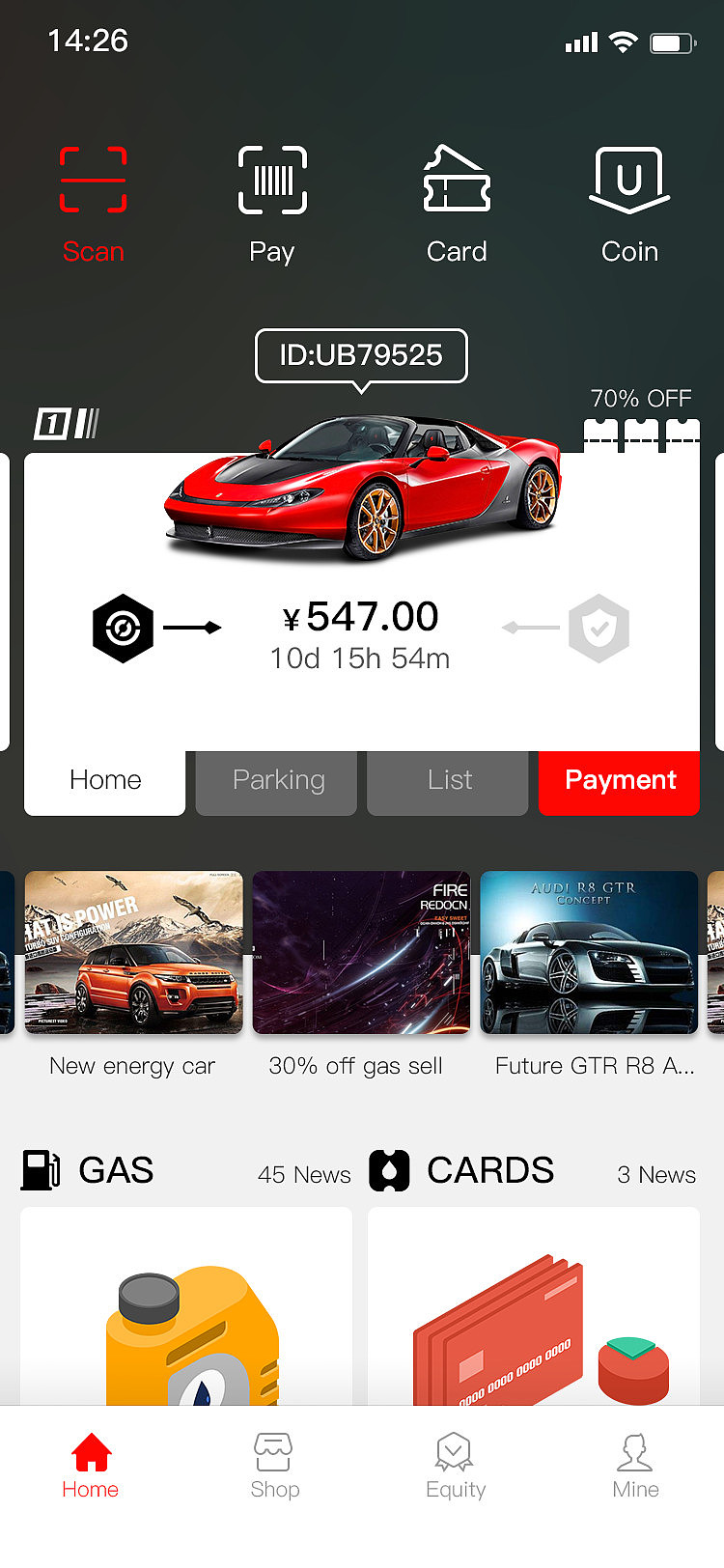Open the 3 News link beside CARDS

656,1175
